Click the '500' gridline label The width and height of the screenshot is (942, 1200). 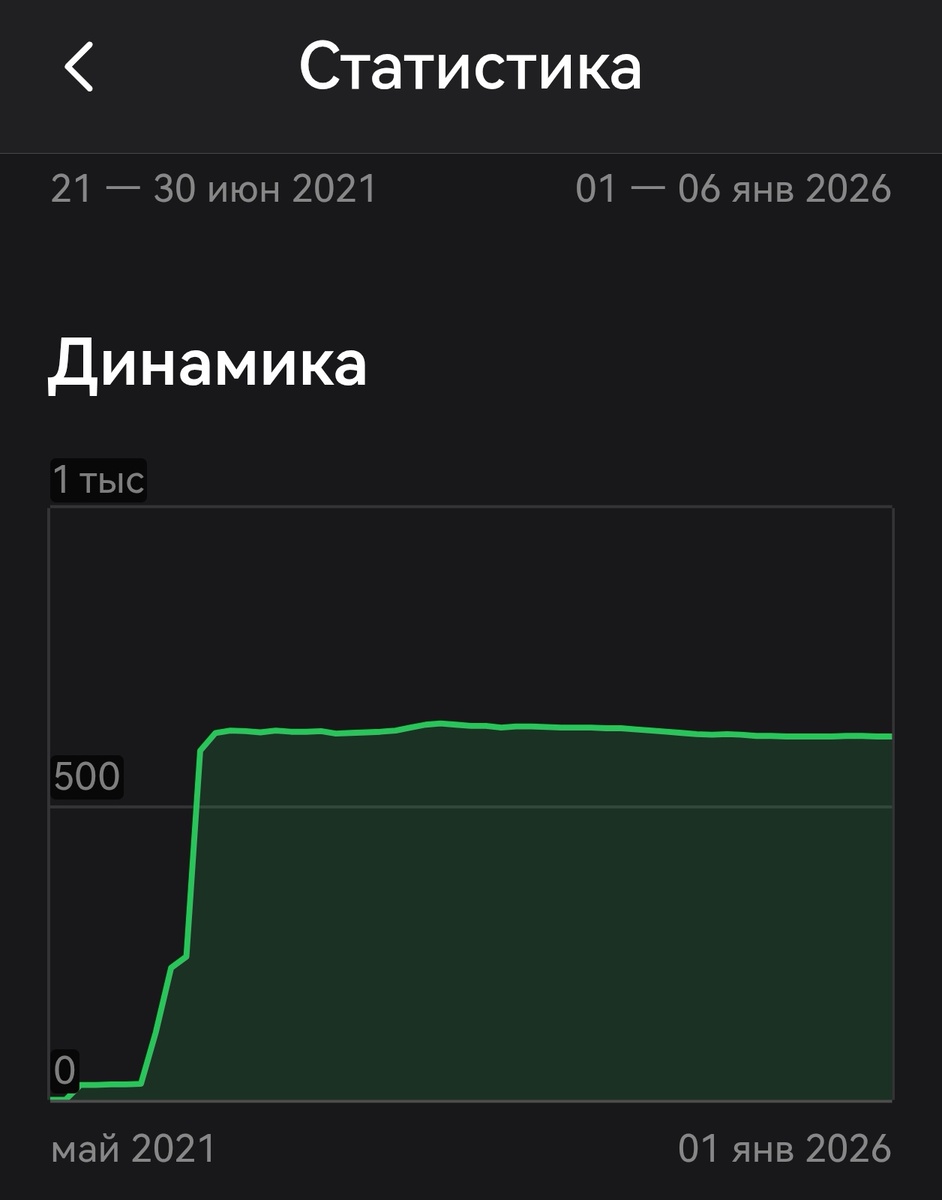(86, 775)
